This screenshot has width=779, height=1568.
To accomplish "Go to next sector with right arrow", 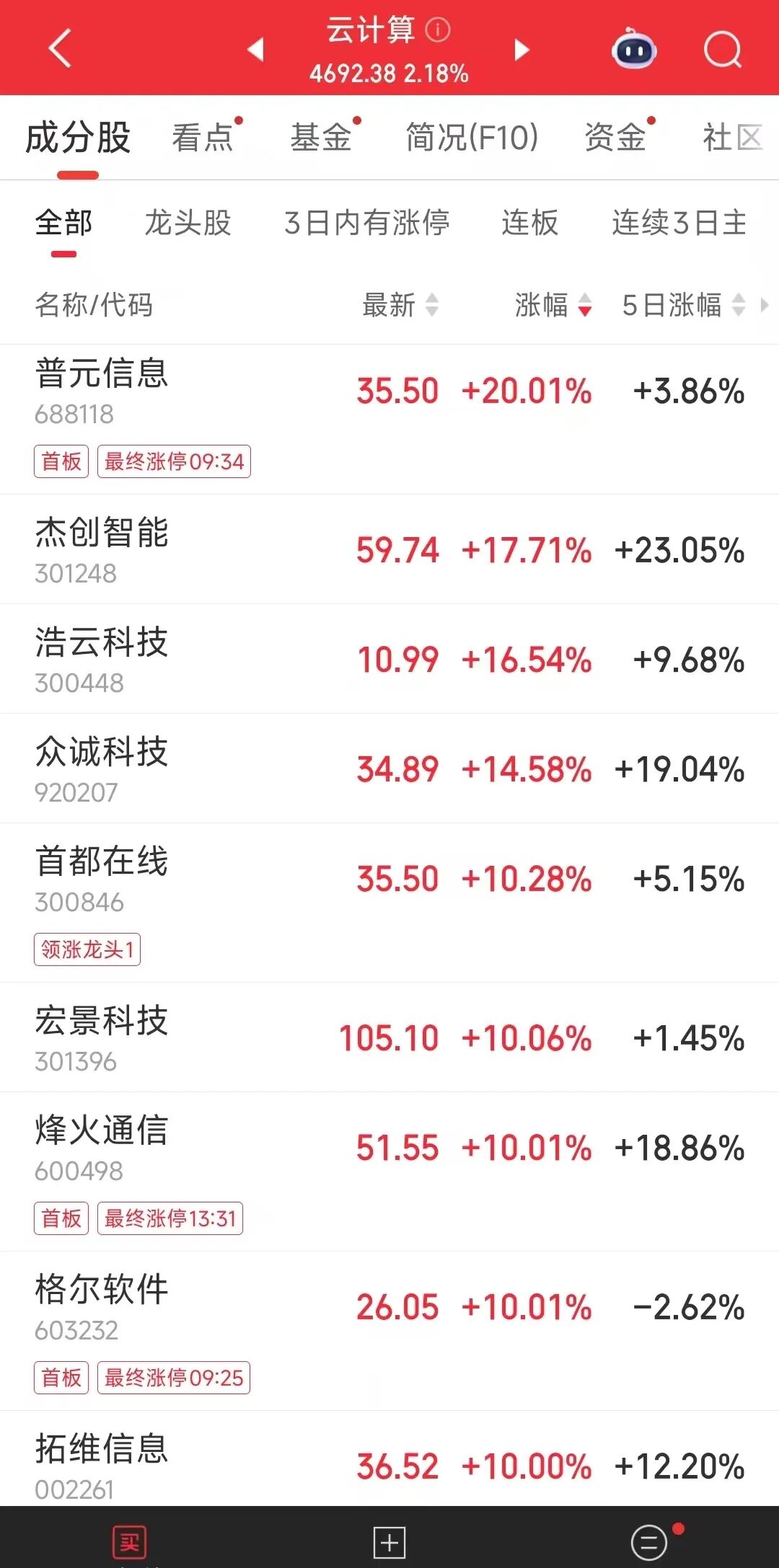I will 521,50.
